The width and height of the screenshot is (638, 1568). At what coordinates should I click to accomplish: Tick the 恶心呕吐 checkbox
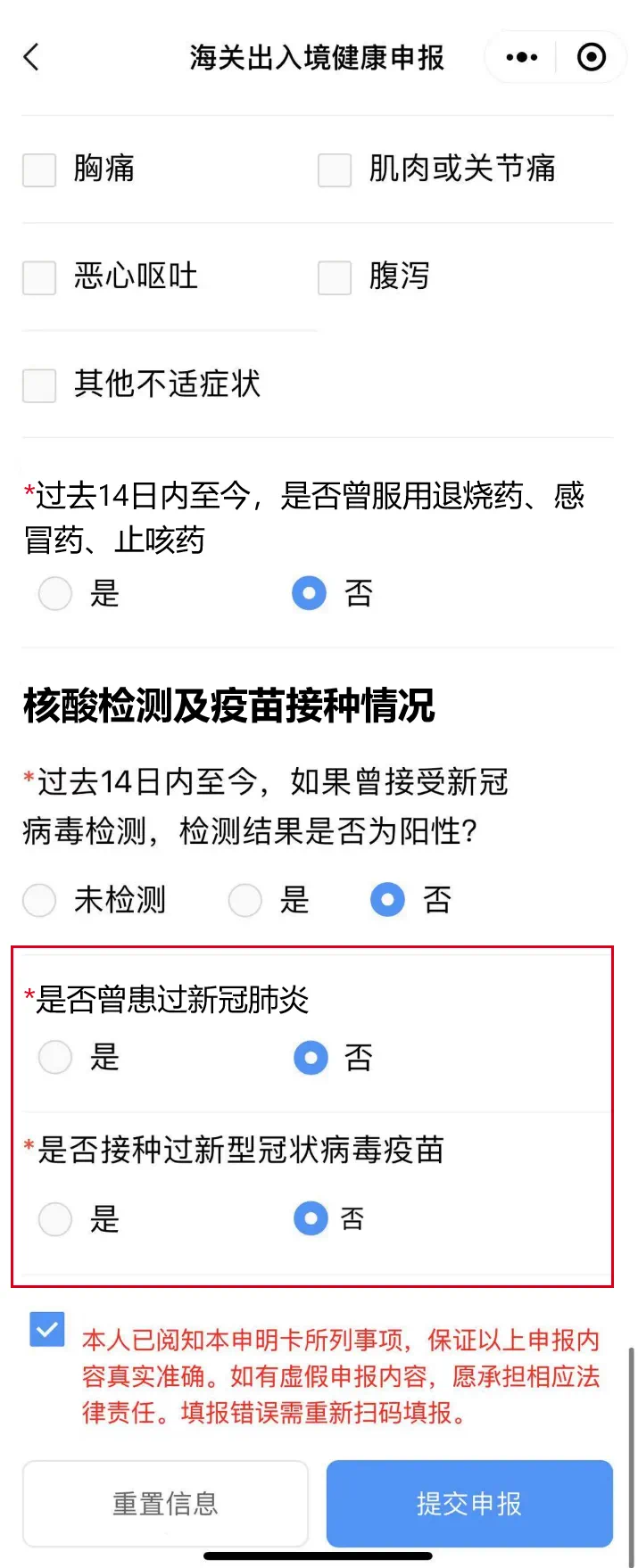[x=39, y=277]
